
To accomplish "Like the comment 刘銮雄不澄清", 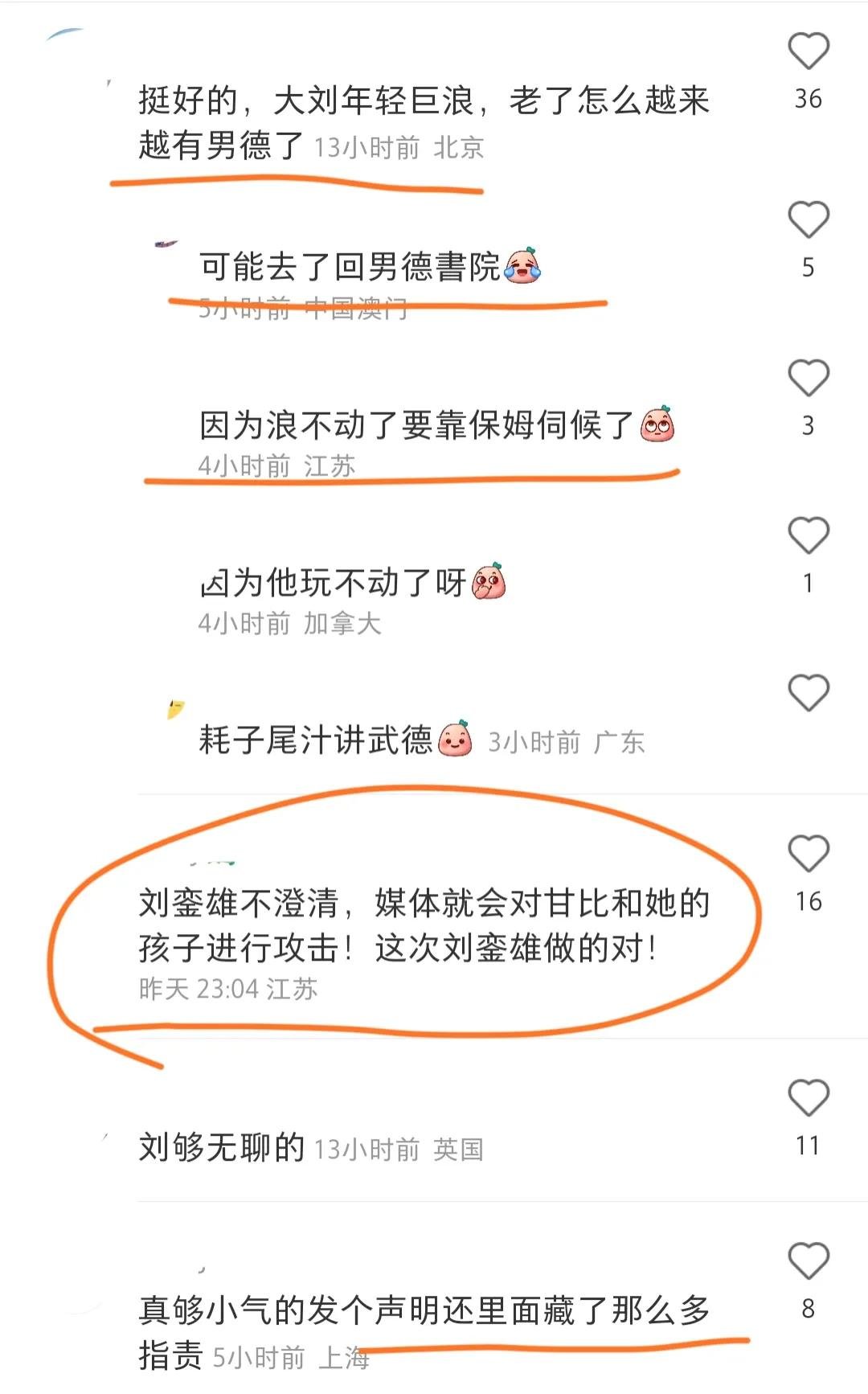I will [x=808, y=854].
